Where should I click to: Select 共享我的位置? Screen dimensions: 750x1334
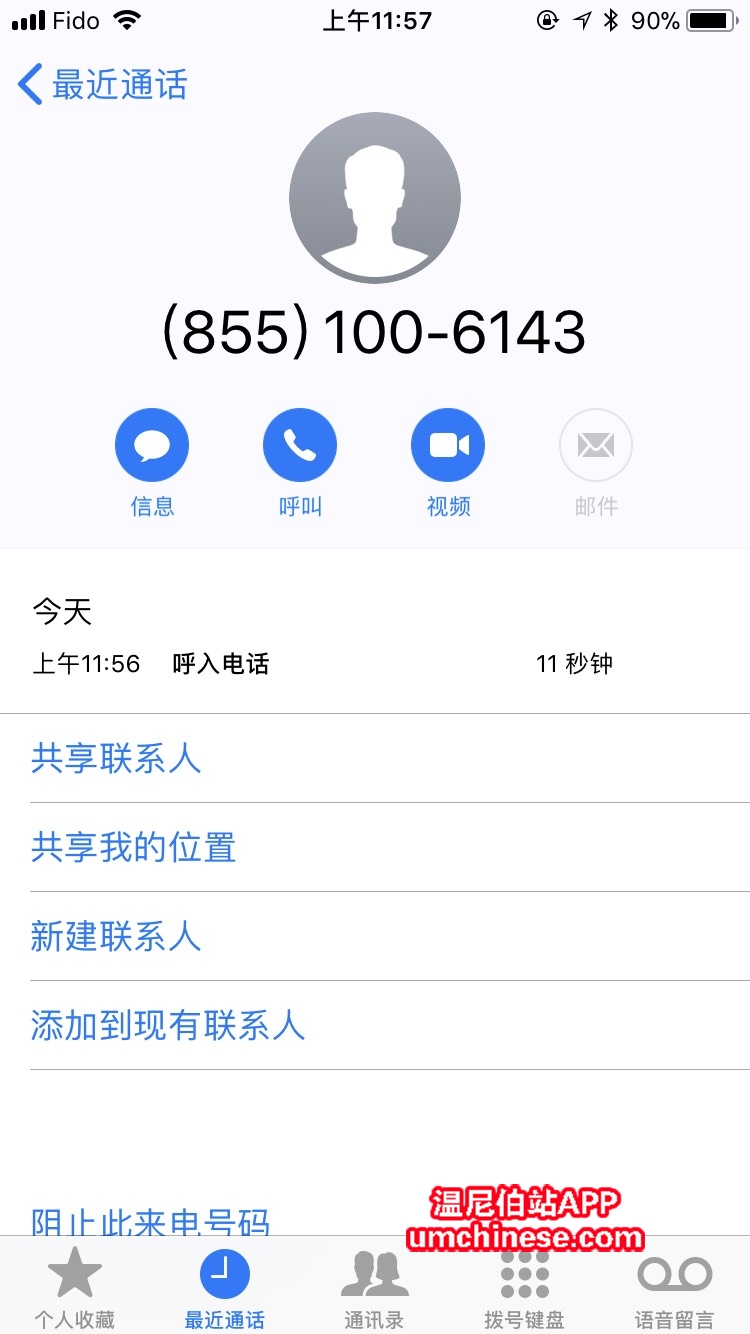[x=133, y=848]
